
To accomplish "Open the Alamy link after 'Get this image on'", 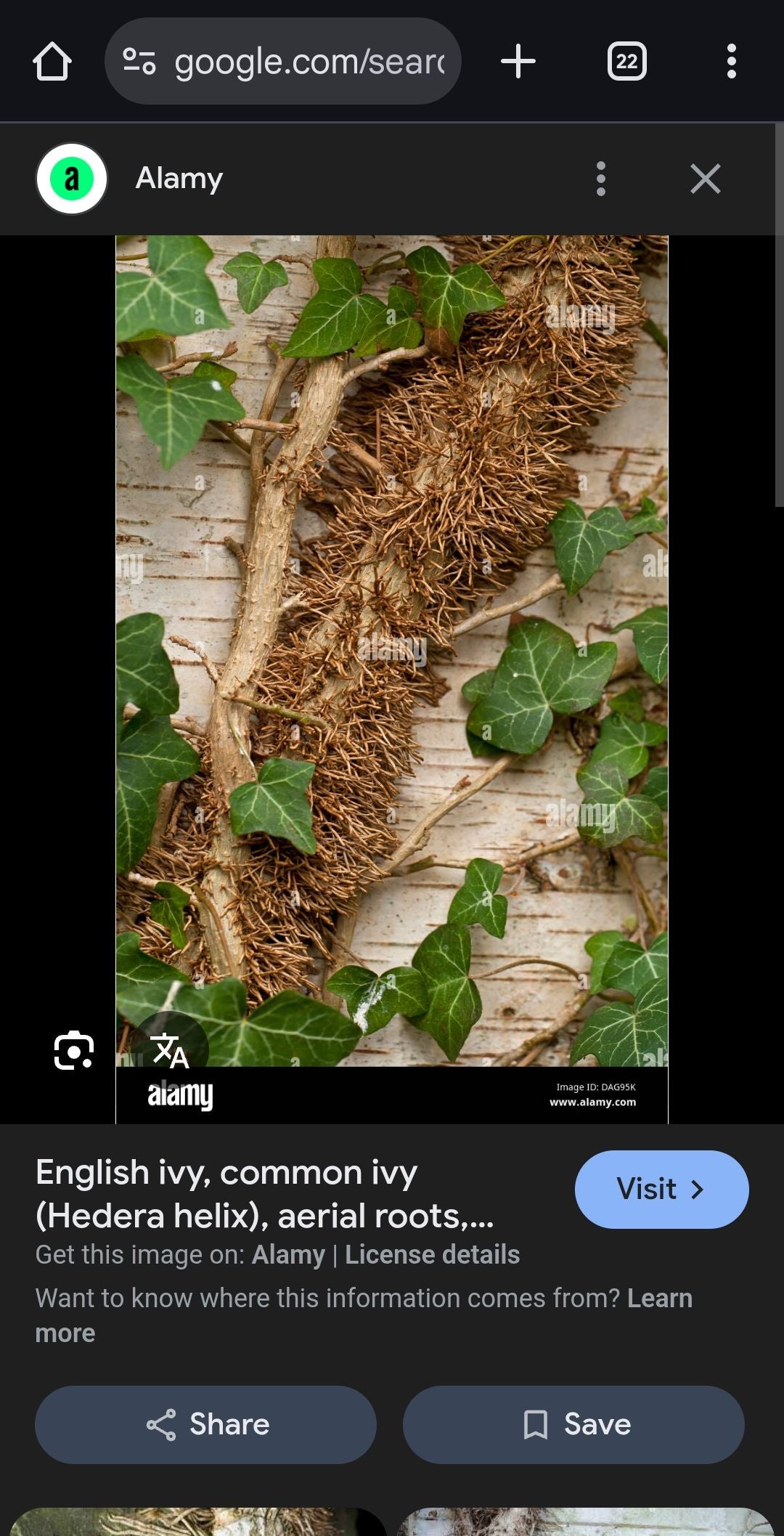I will 288,1254.
